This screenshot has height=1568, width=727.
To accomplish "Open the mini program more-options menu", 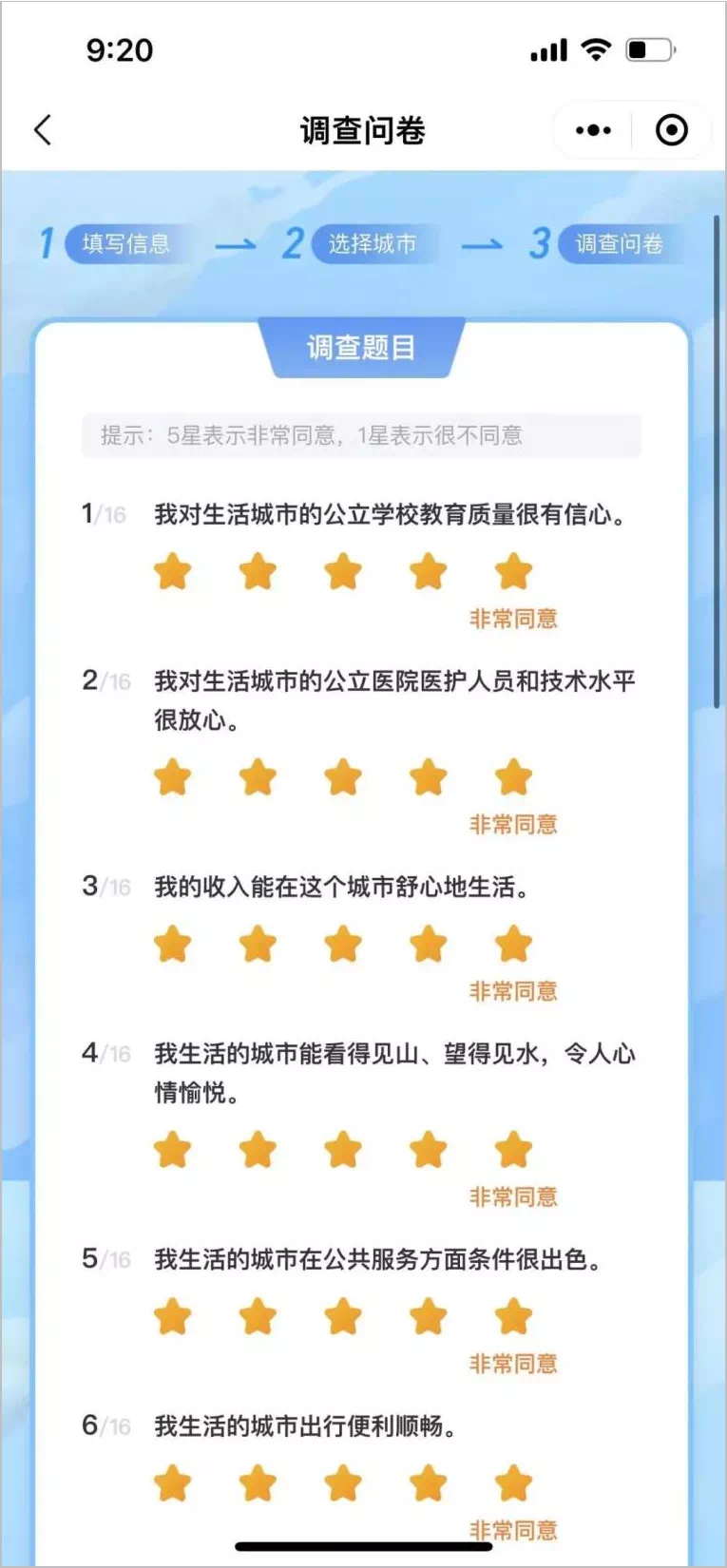I will point(593,130).
